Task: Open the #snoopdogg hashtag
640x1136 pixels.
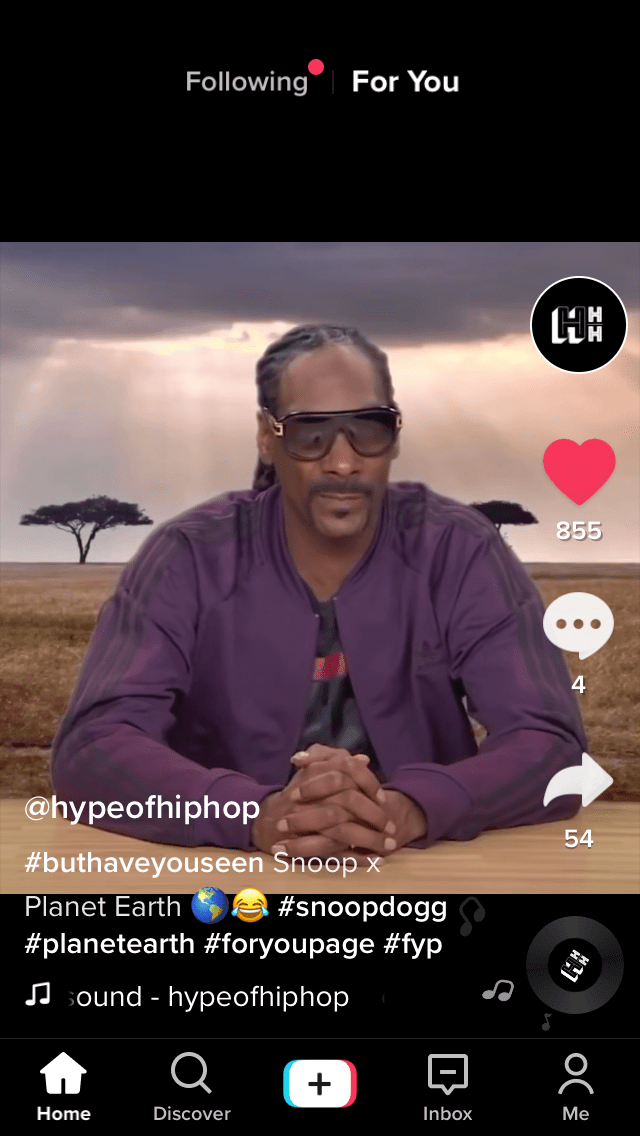Action: (363, 907)
